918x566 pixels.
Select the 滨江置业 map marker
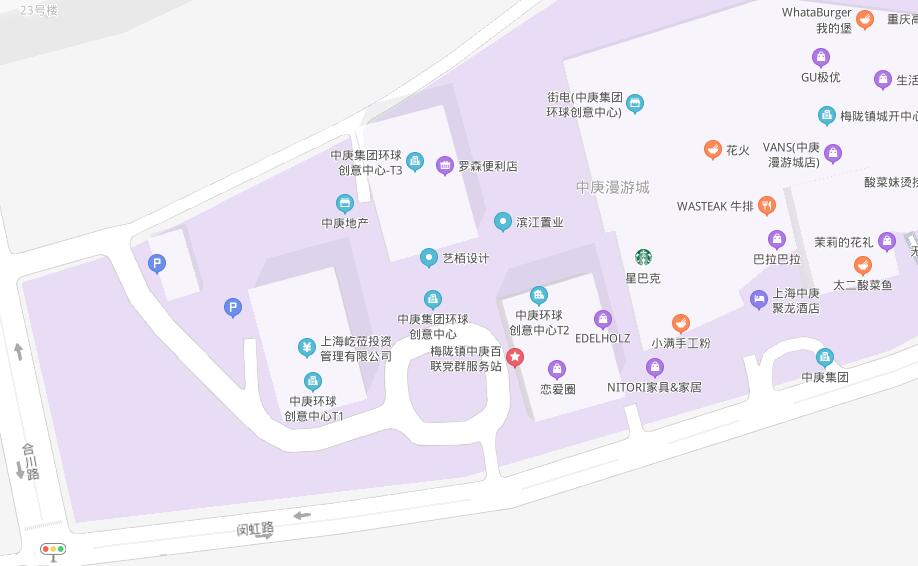[503, 221]
